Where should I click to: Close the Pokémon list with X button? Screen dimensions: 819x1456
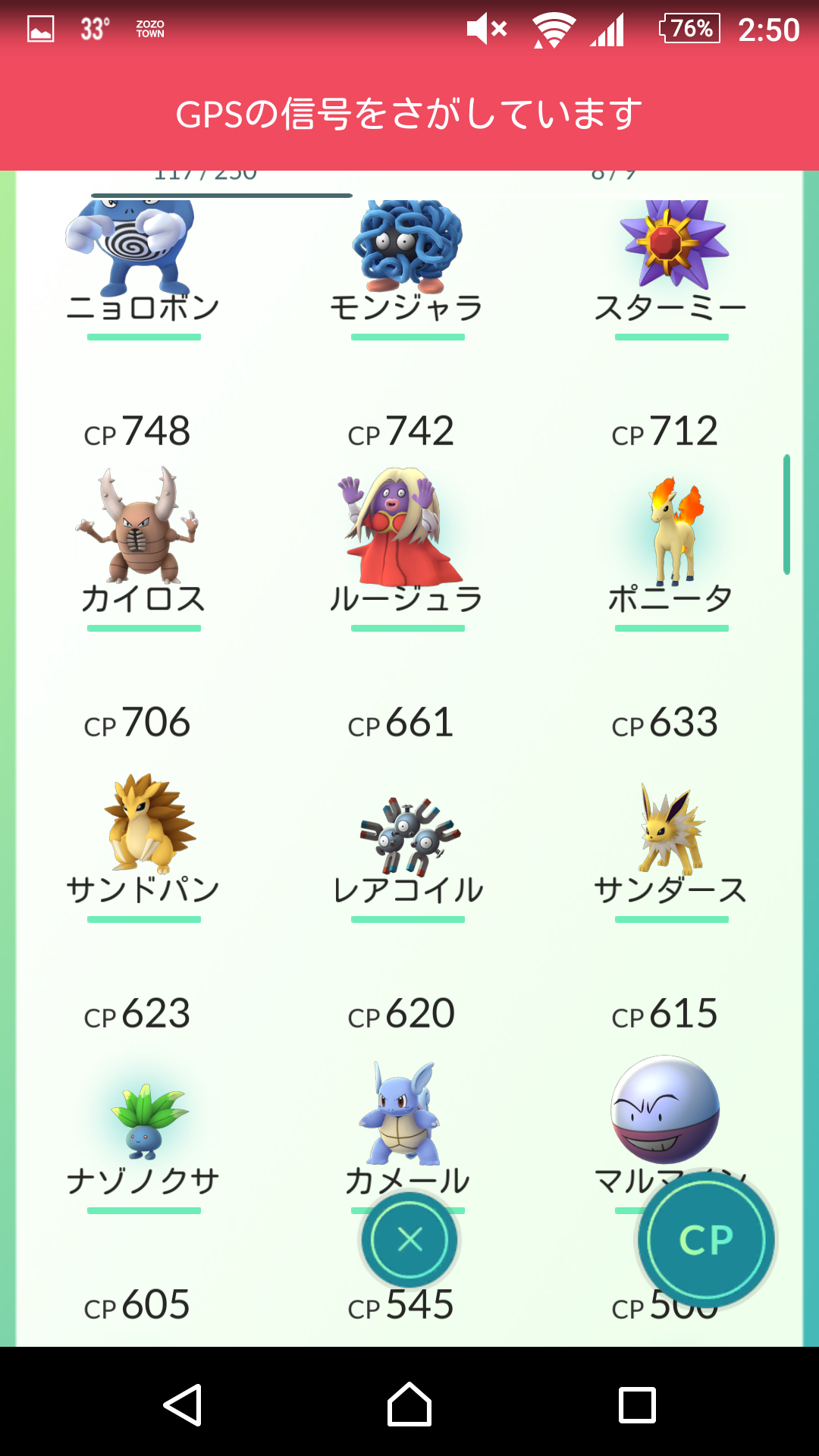point(409,1240)
